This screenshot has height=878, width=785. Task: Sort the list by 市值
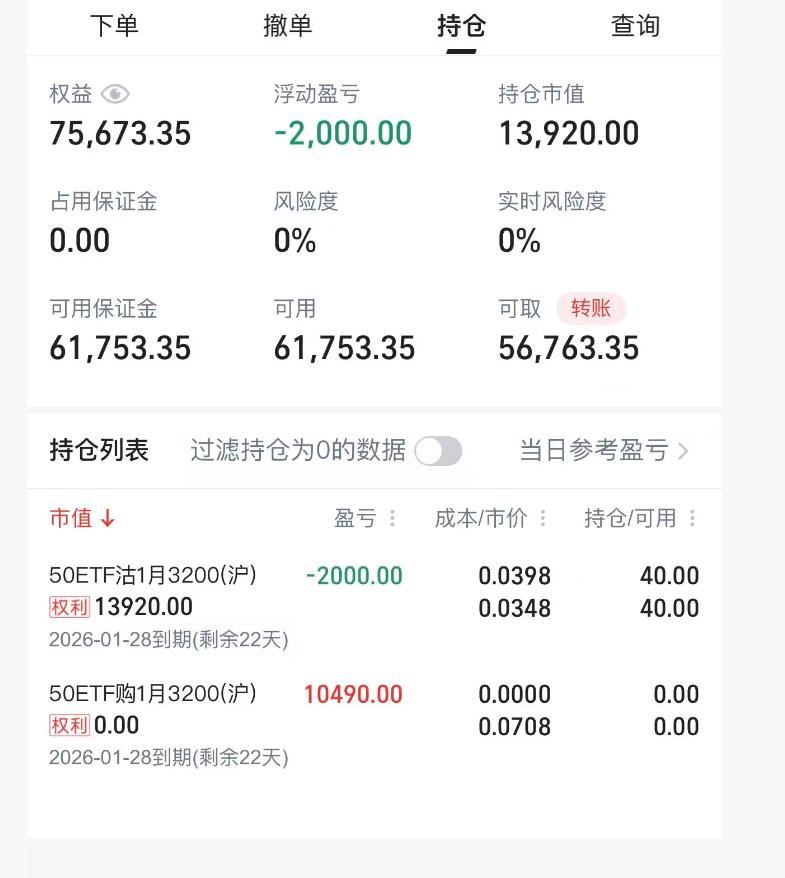click(82, 518)
